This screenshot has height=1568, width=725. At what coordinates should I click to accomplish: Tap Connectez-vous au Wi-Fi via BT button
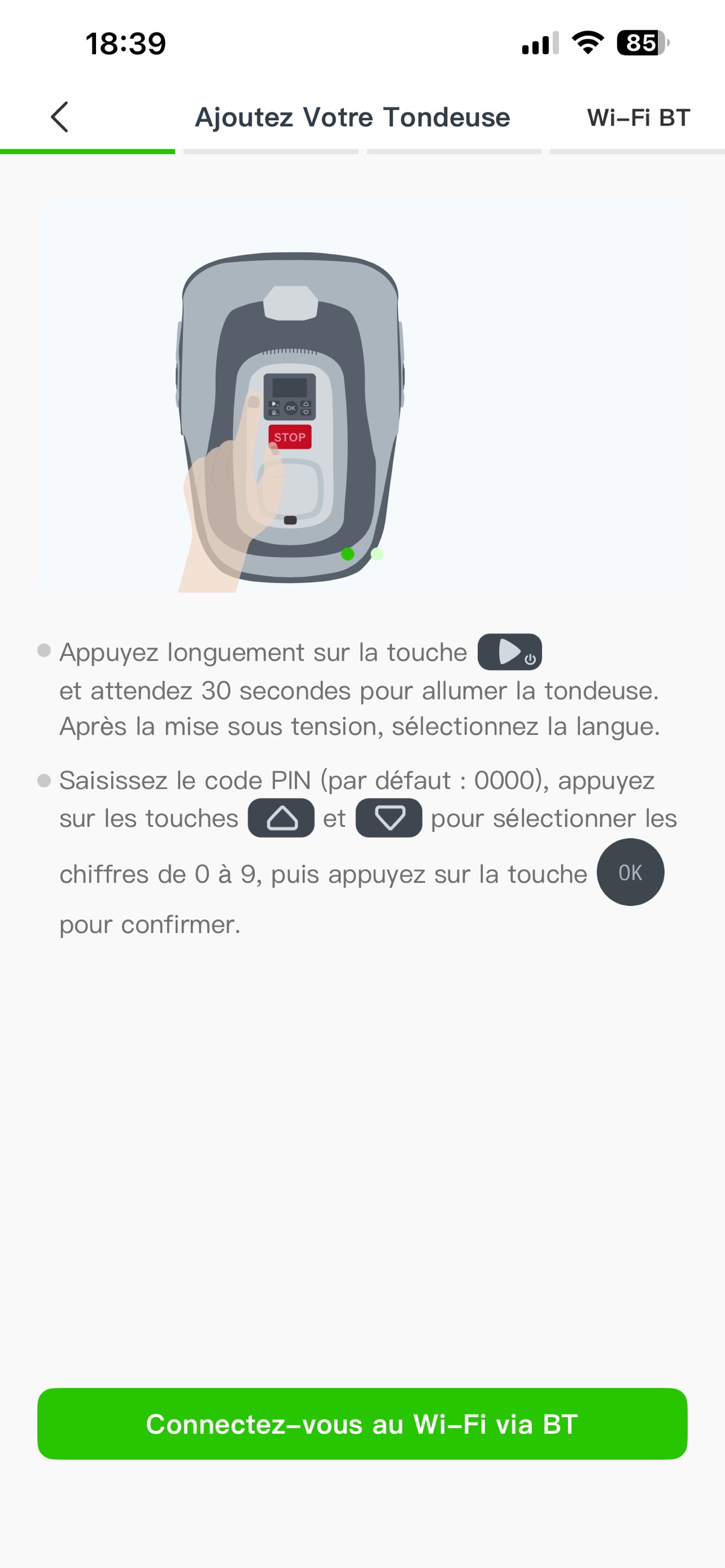(x=362, y=1424)
